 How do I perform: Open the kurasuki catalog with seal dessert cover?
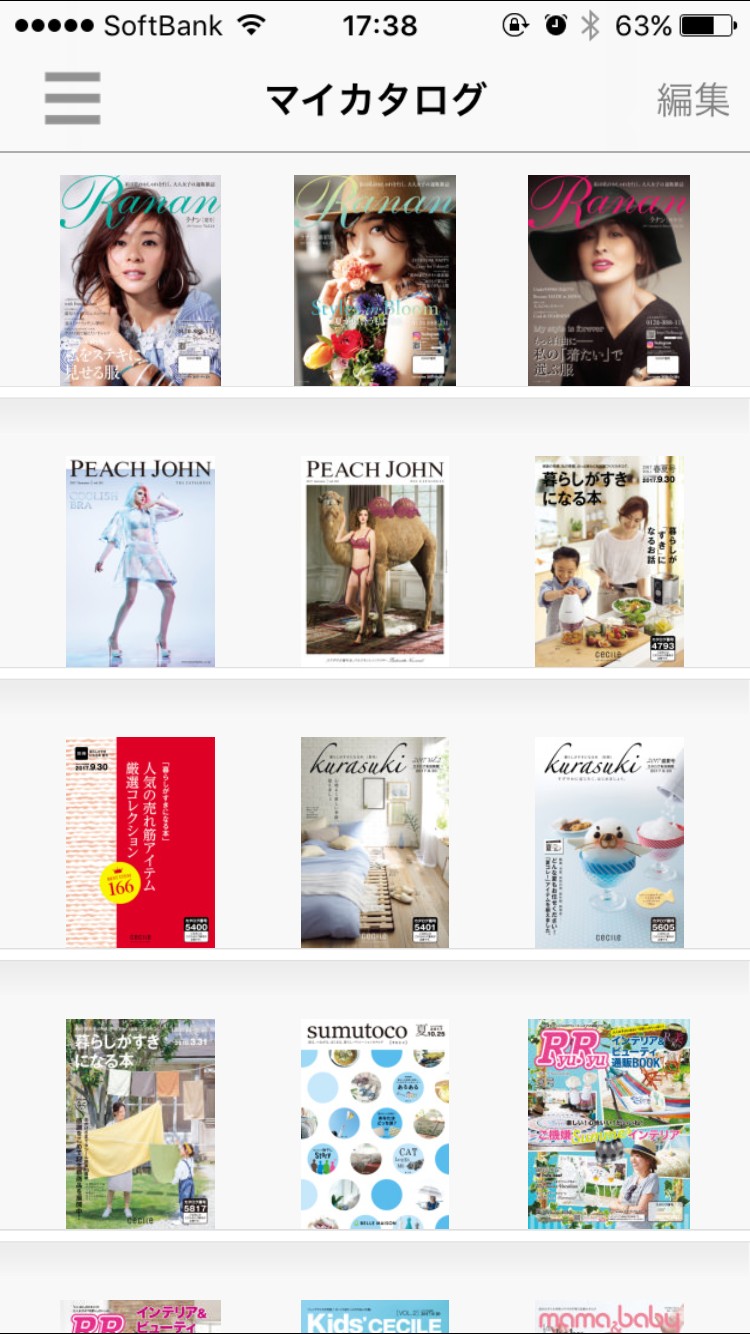point(609,842)
